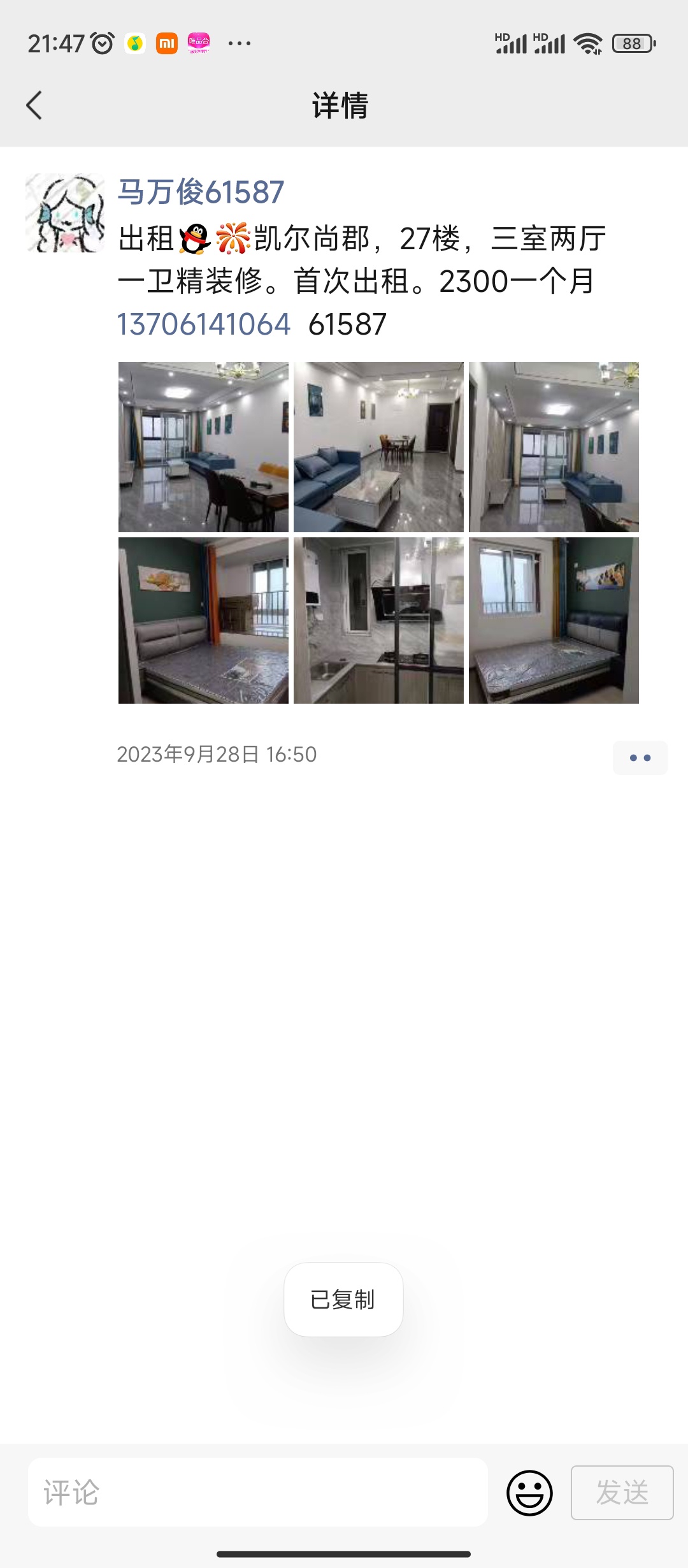Open the kitchen photo
Screen dimensions: 688x1568
(378, 620)
